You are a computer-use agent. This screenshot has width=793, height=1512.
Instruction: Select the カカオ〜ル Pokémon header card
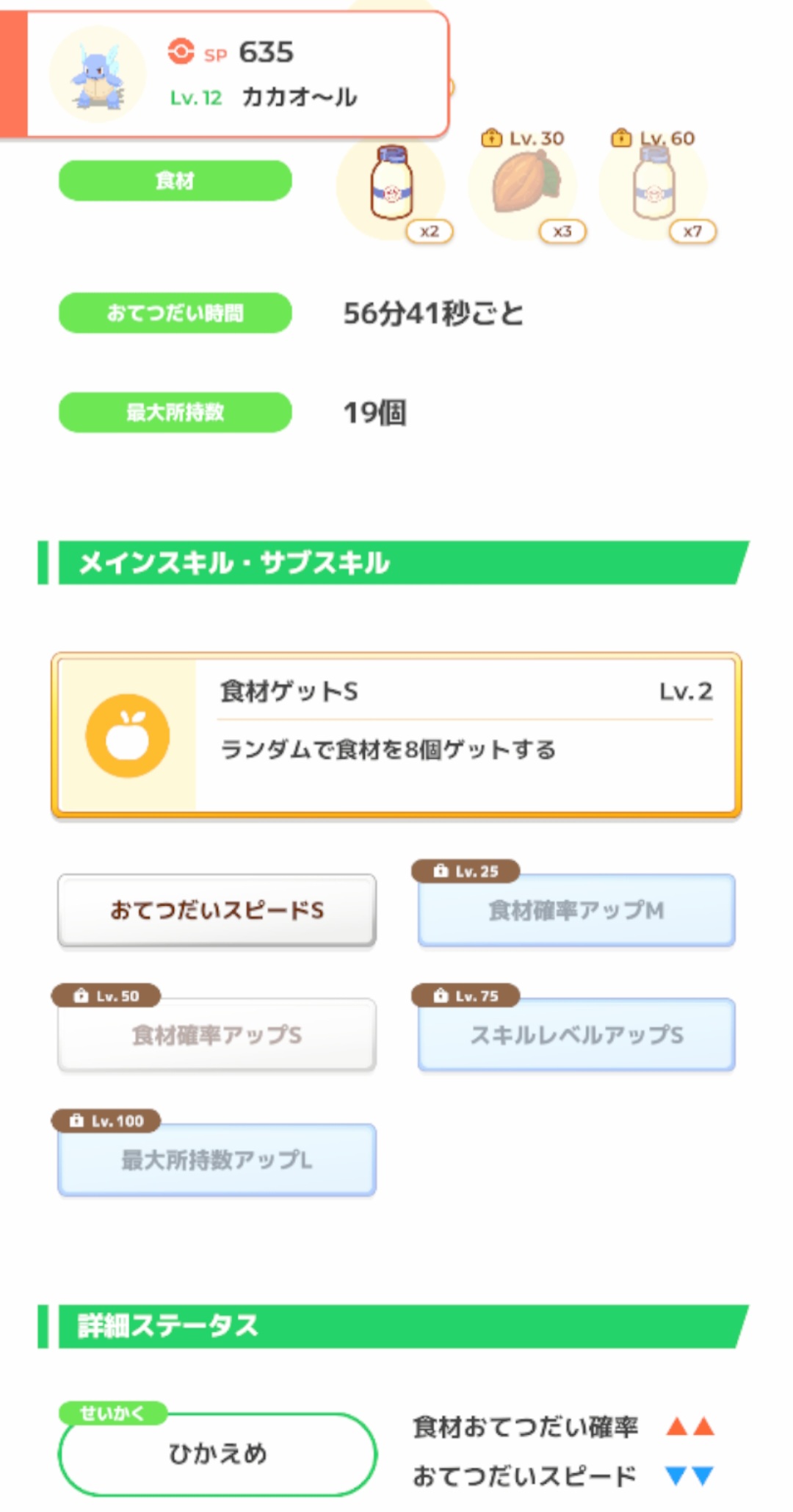pyautogui.click(x=224, y=73)
